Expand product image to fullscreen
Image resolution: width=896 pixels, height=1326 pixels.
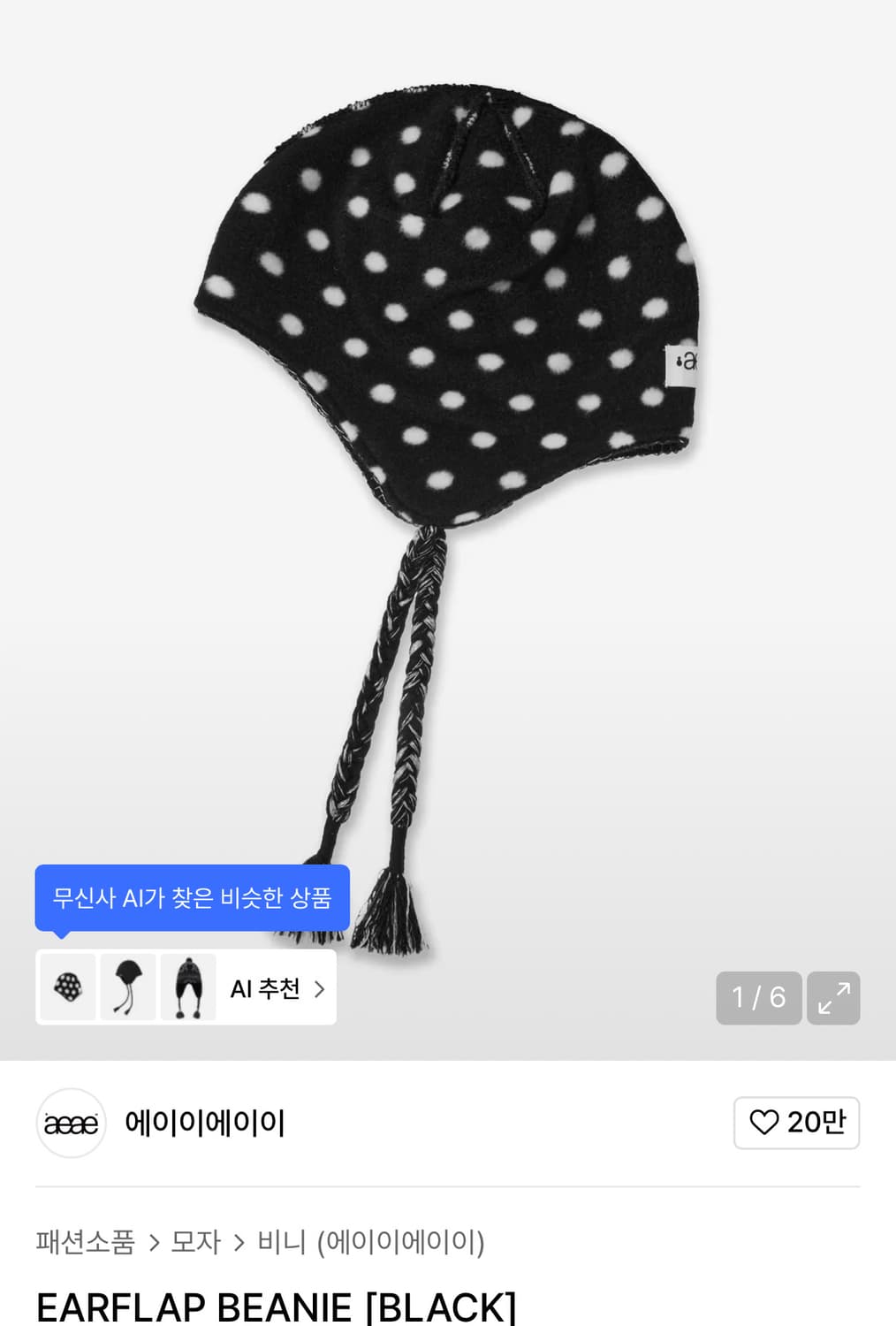click(x=831, y=997)
